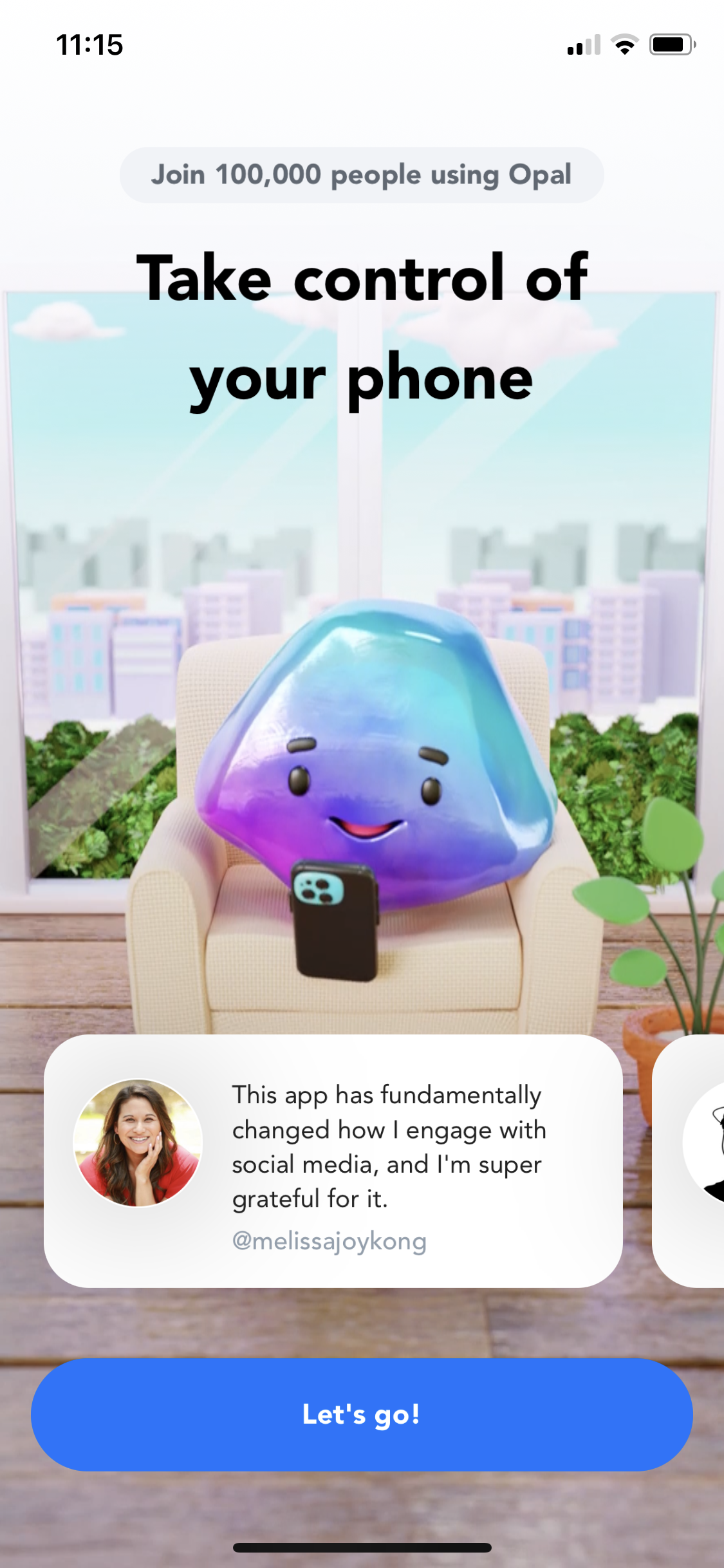Image resolution: width=724 pixels, height=1568 pixels.
Task: Open the @melissajoykong testimonial card
Action: 333,1161
